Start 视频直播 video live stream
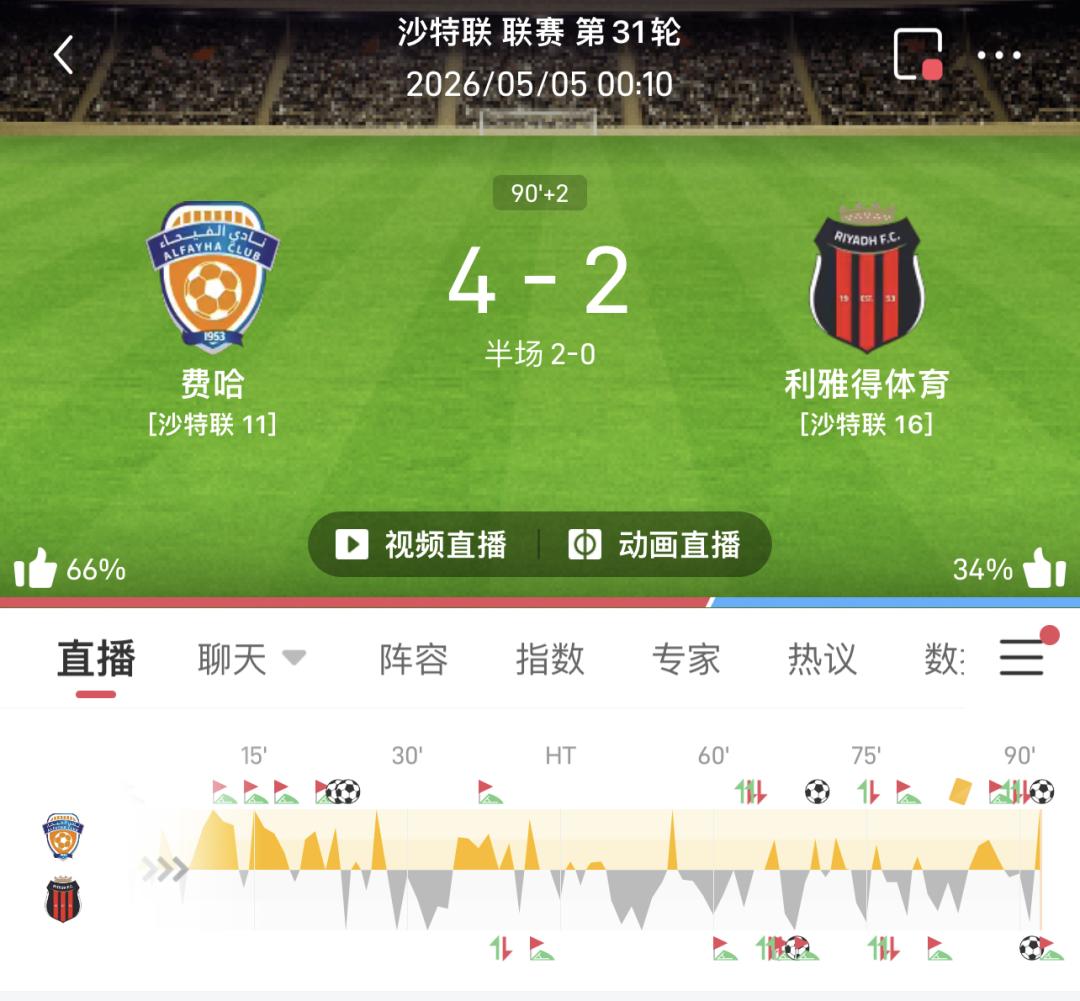Viewport: 1080px width, 1001px height. (422, 544)
